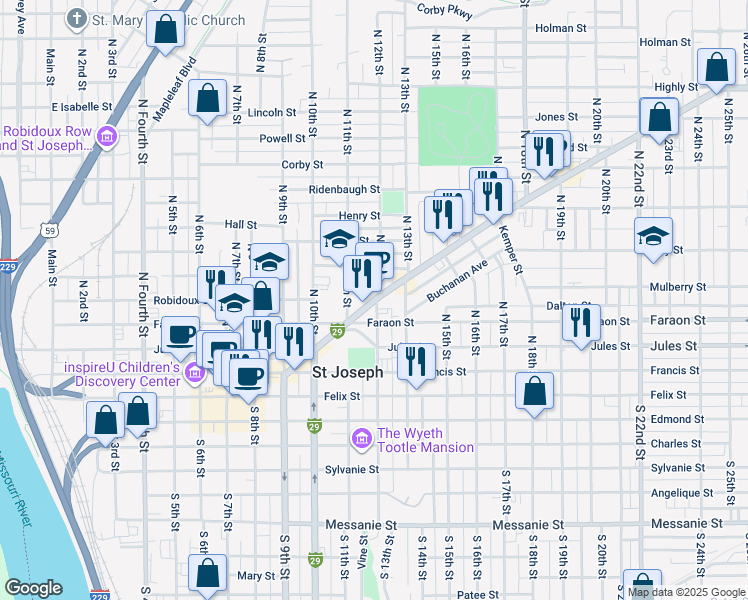Open the school marker near Henry St
748x600 pixels.
339,242
